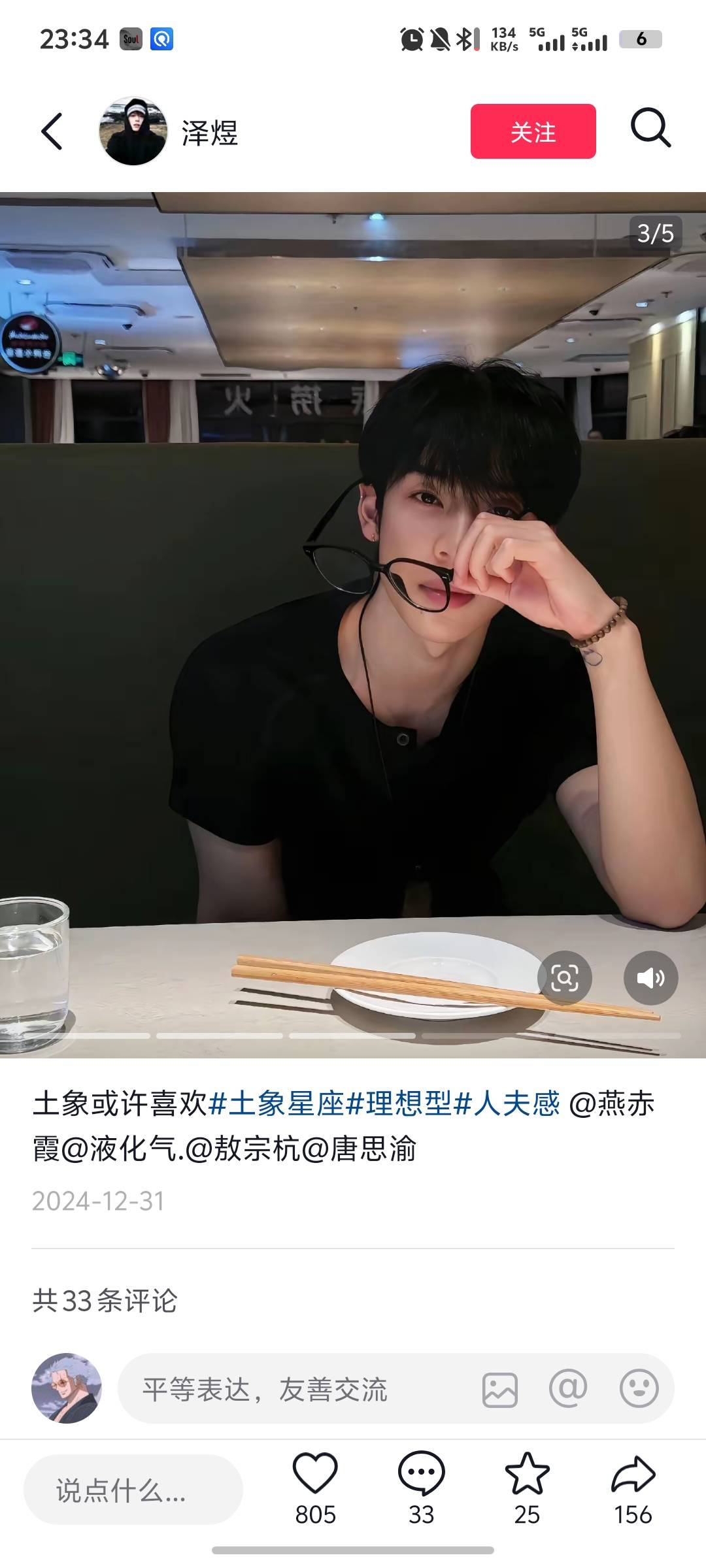
Task: Tap the 说点什么 input box
Action: click(x=133, y=1490)
